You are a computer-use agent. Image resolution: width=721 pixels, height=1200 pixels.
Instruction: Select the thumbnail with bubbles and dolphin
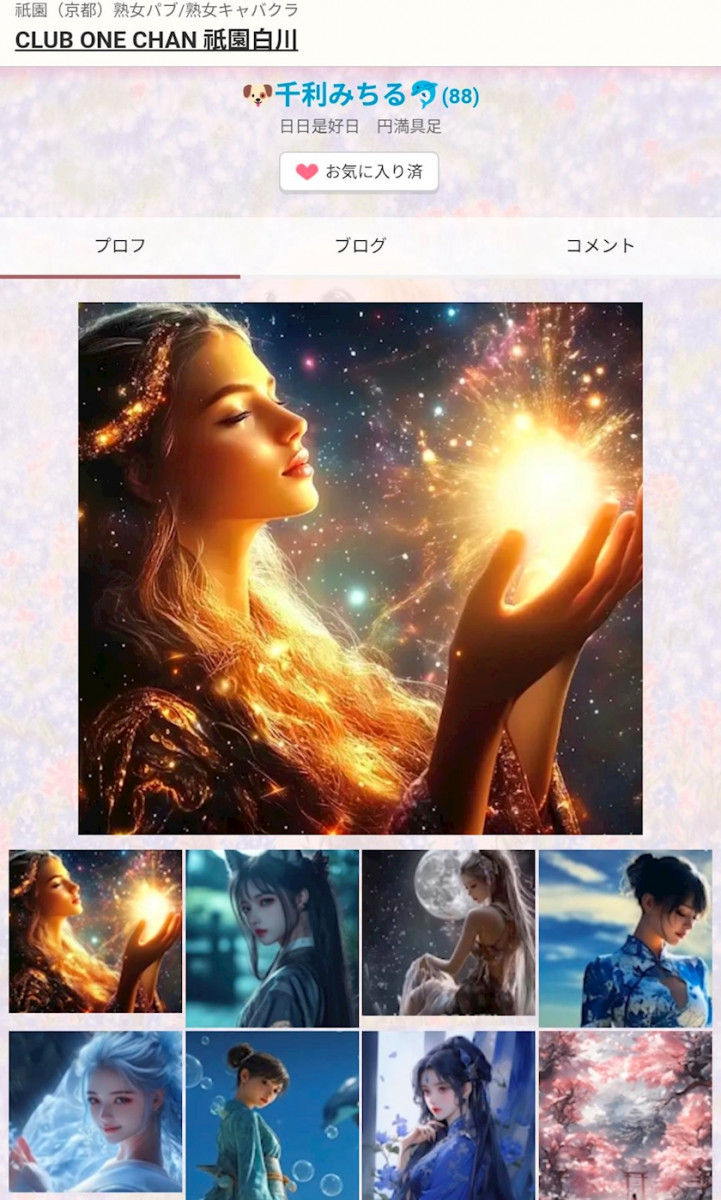click(272, 1114)
